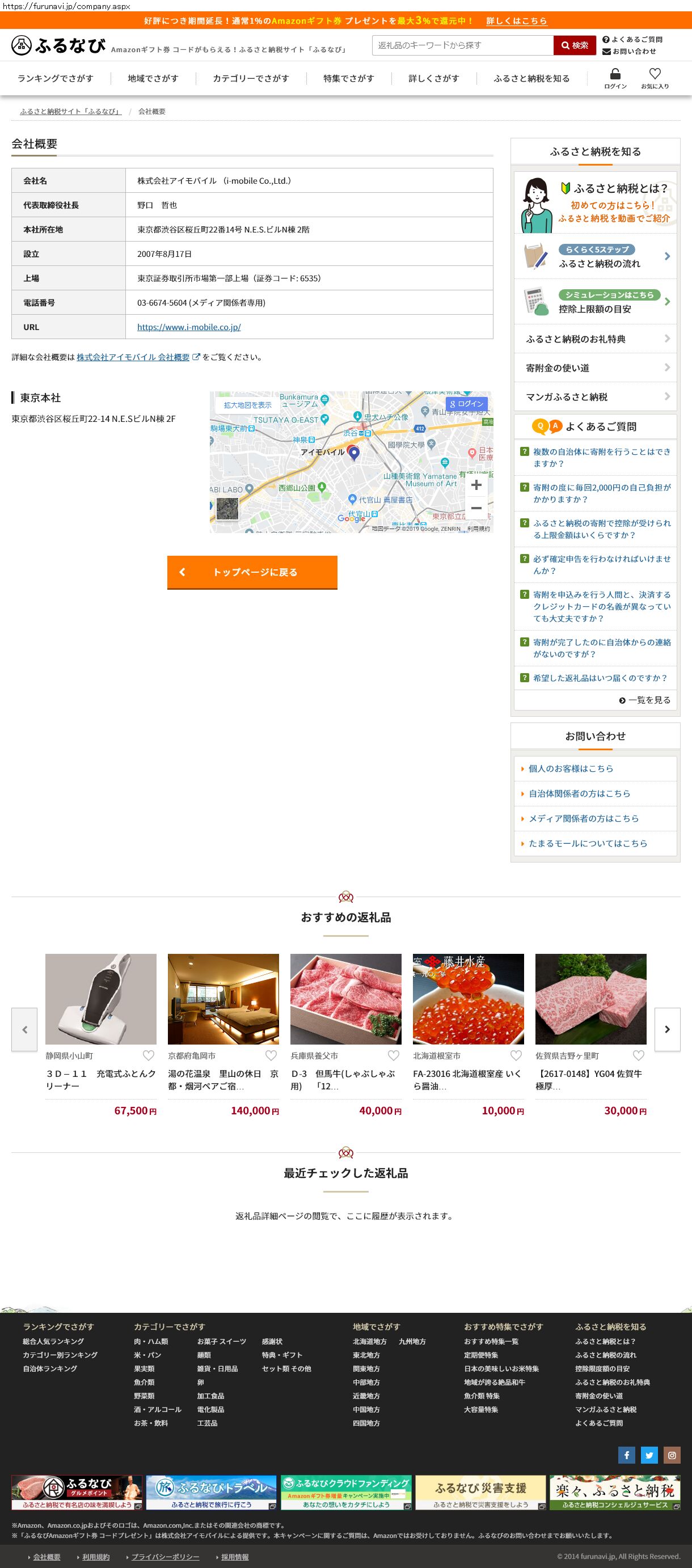Favorite the 佐賀県吉野ヶ里町 beef item

point(639,1055)
